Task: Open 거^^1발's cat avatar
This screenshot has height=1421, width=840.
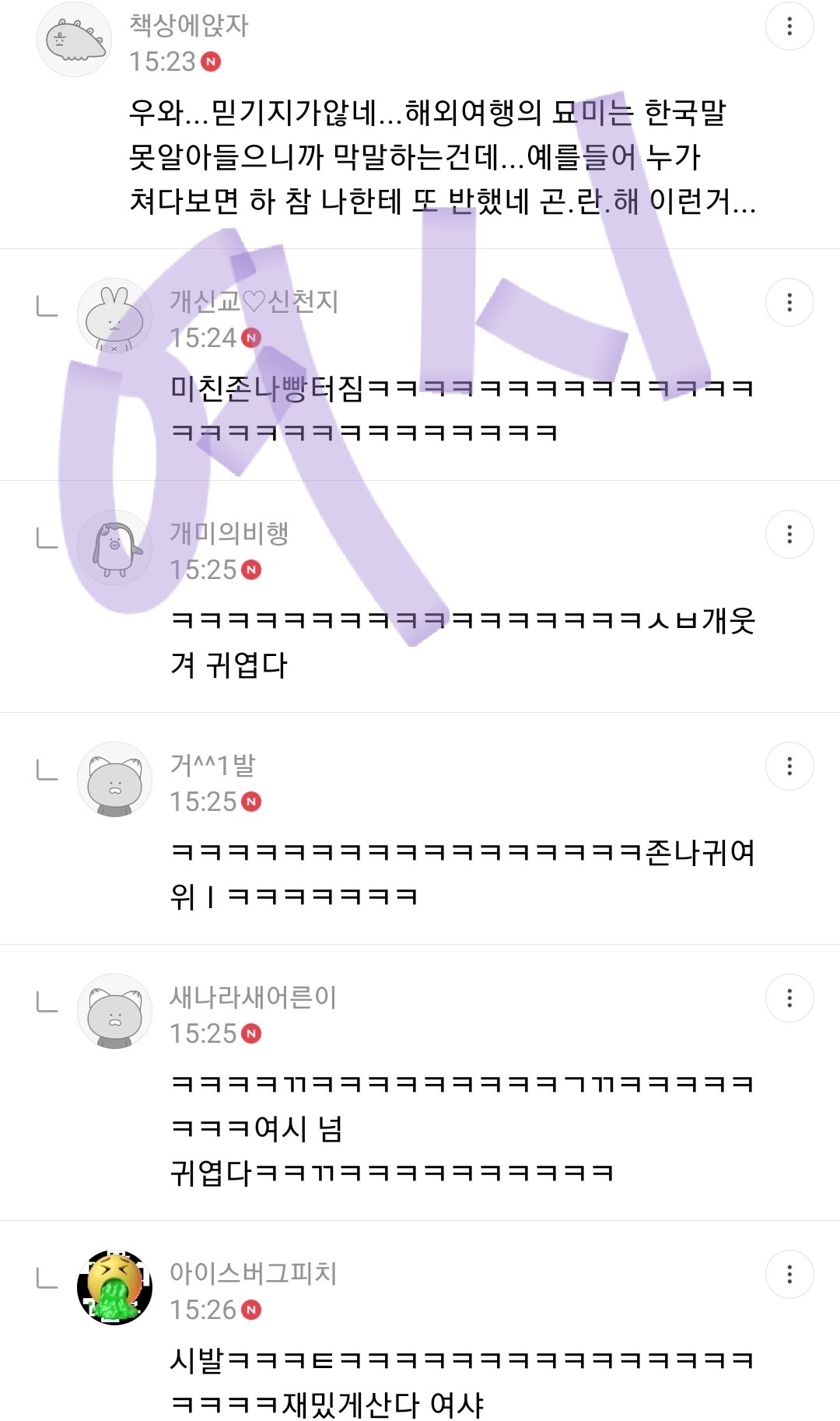Action: (x=114, y=781)
